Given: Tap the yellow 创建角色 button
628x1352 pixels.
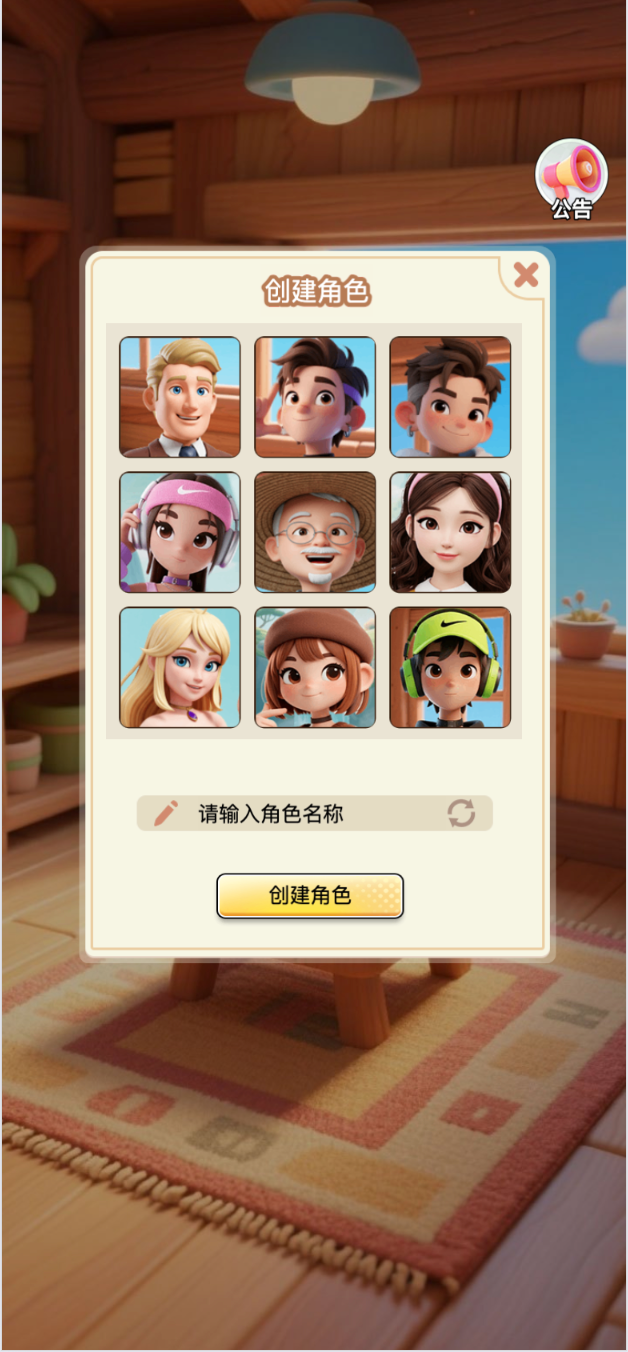Looking at the screenshot, I should pyautogui.click(x=310, y=896).
